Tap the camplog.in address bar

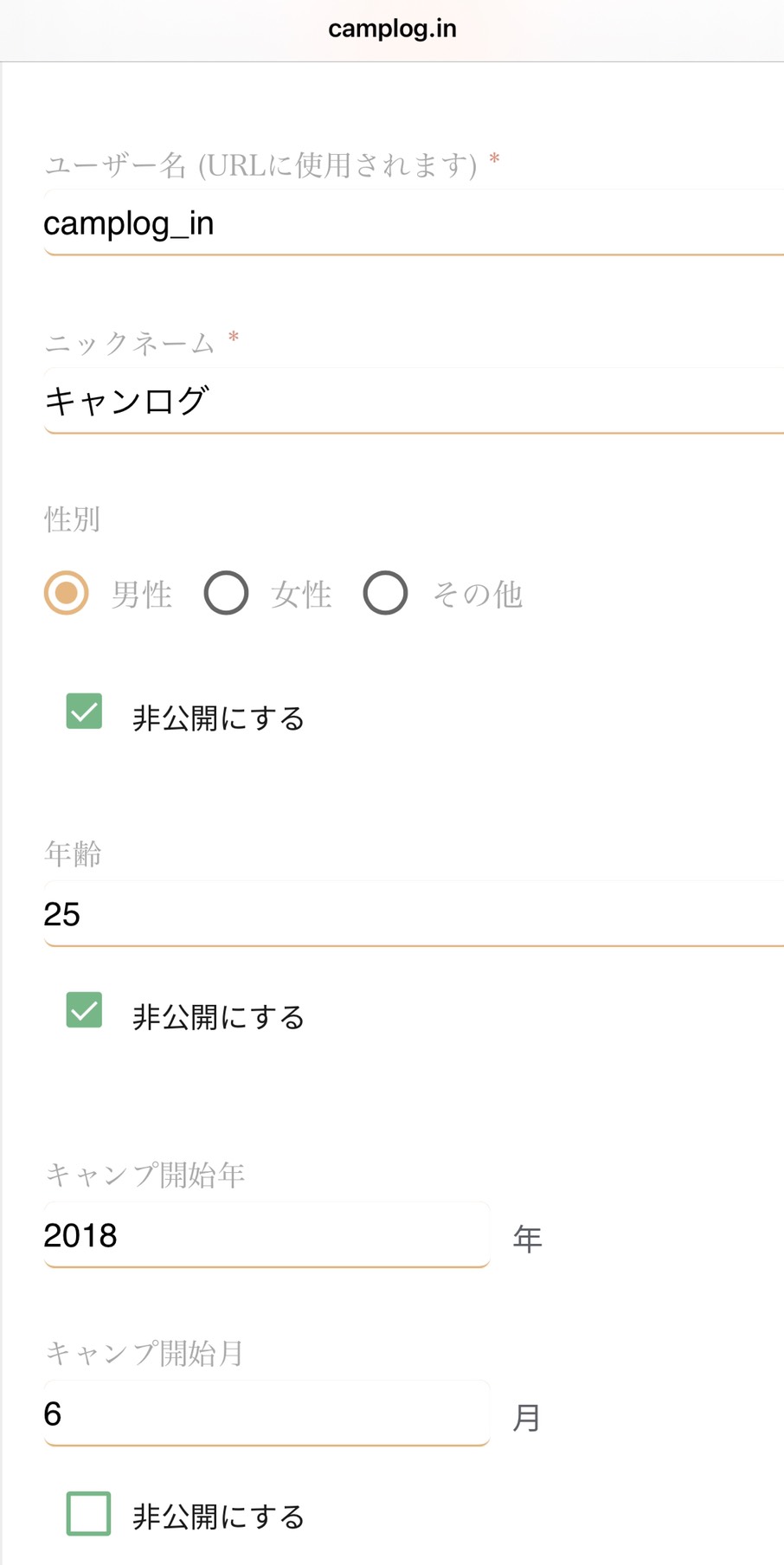[x=392, y=28]
